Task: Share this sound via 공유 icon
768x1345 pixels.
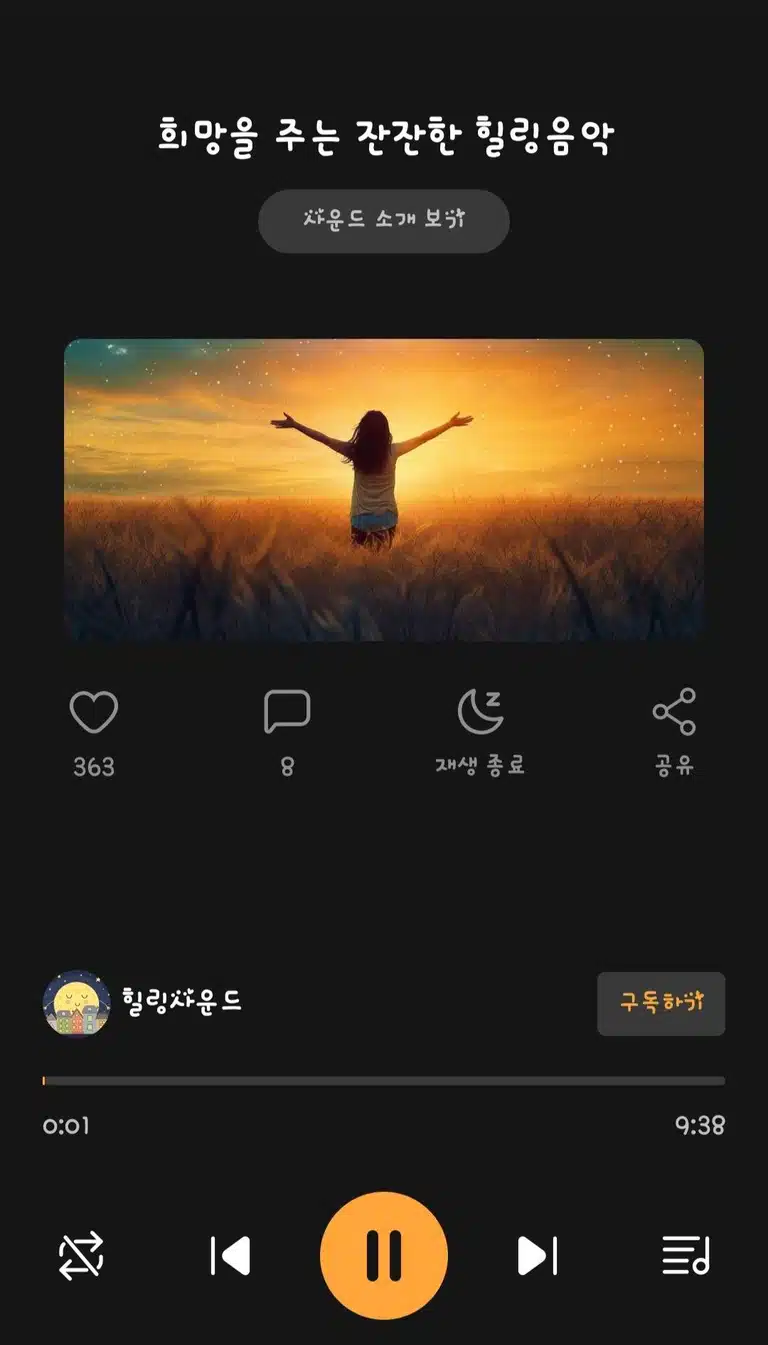Action: [x=674, y=712]
